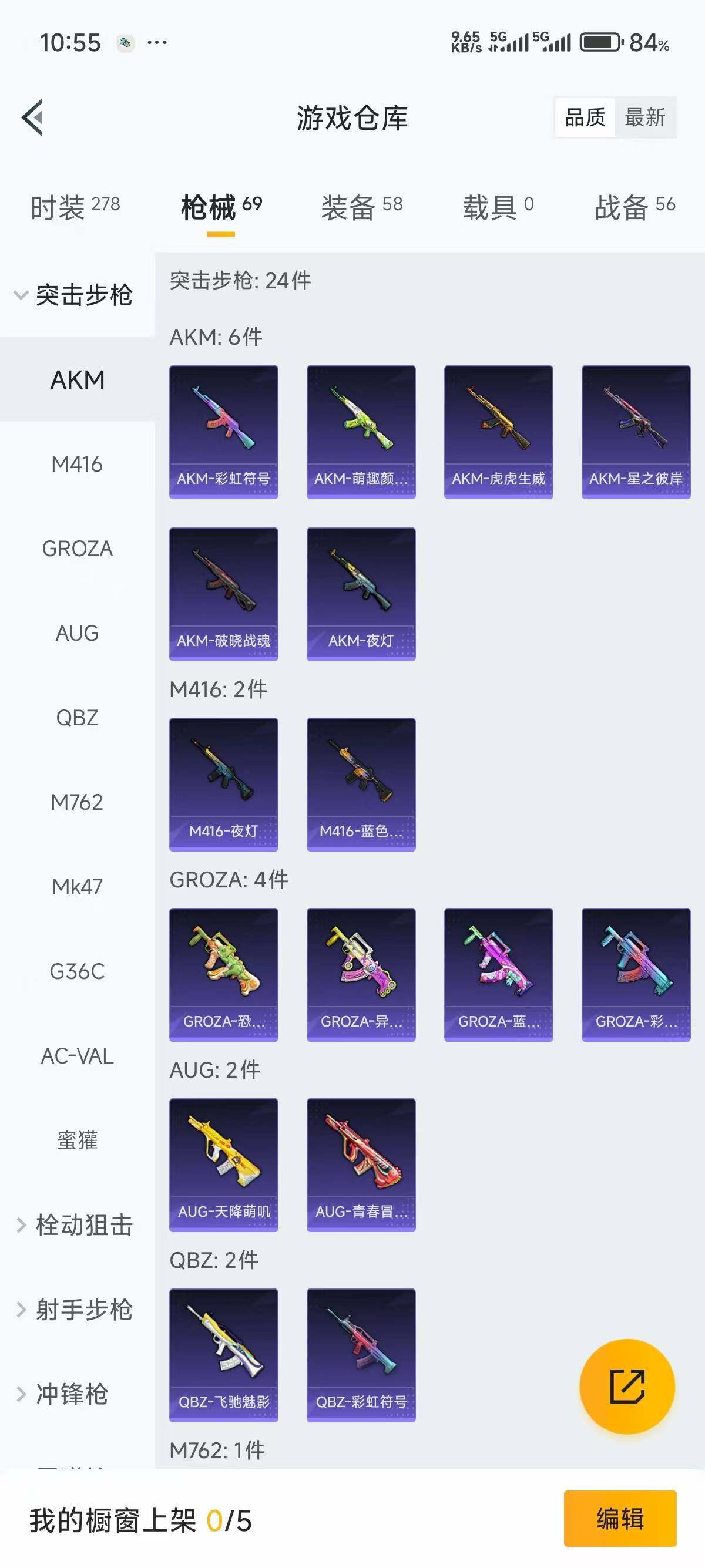Switch to the 装备 tab
The image size is (705, 1568).
pos(362,207)
